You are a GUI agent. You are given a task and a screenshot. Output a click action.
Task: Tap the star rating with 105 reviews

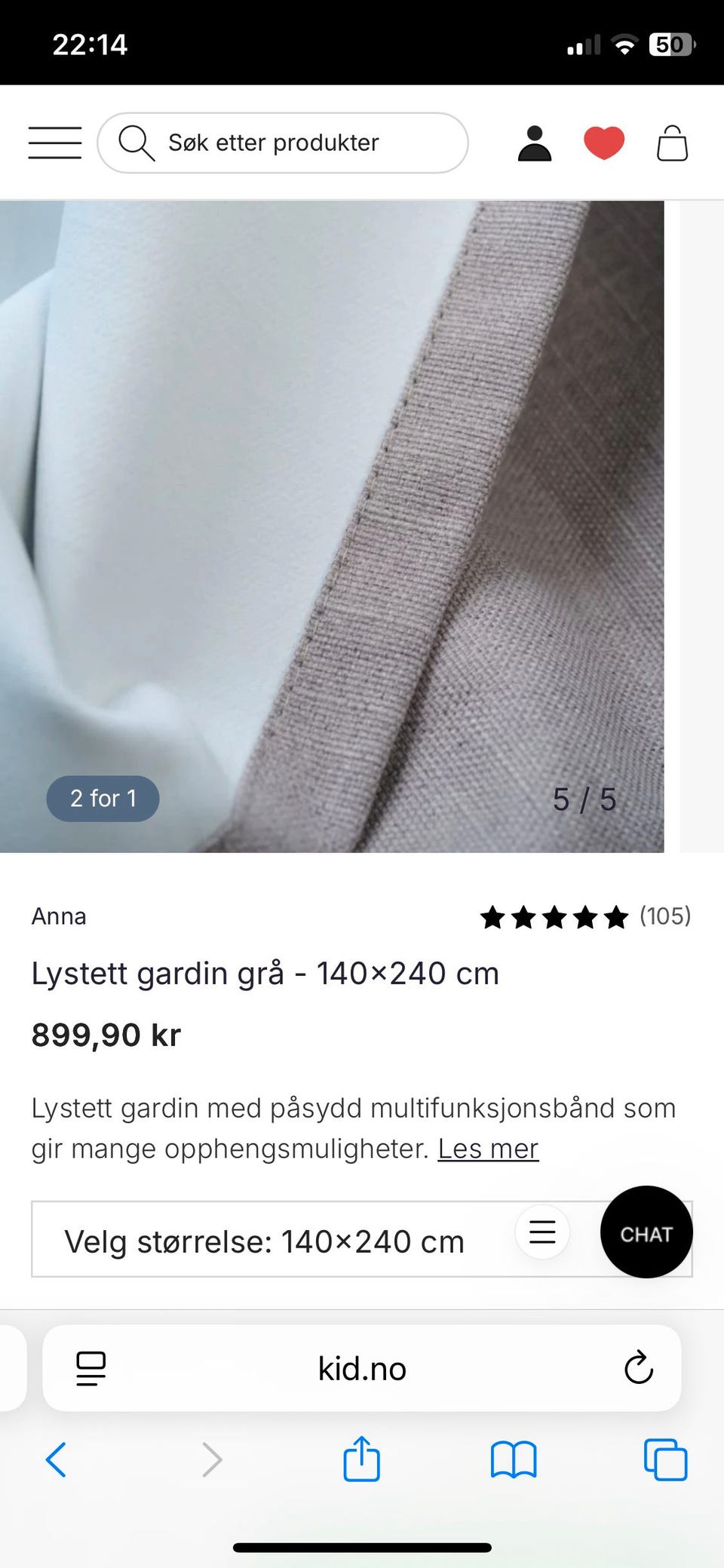(x=589, y=917)
